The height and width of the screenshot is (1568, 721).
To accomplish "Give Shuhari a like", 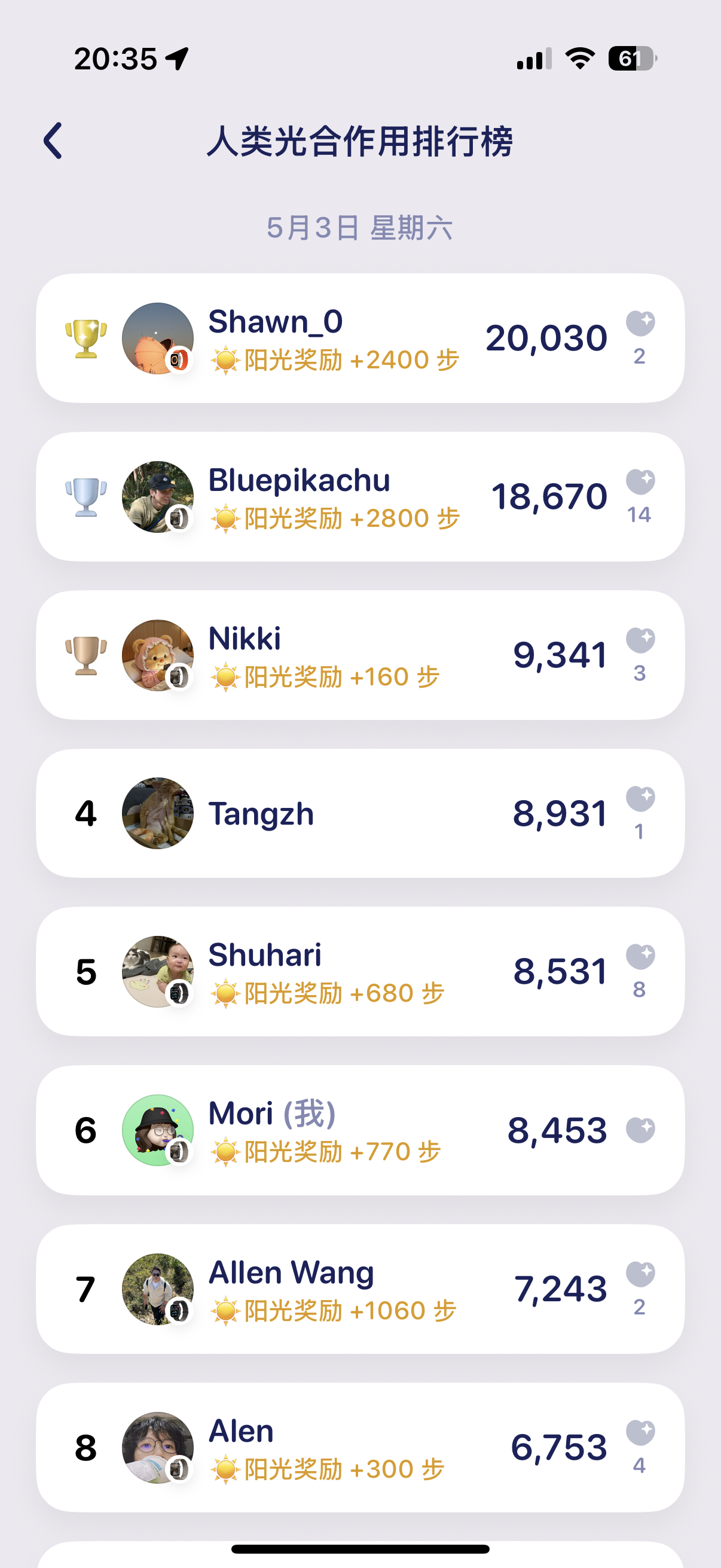I will pos(640,956).
